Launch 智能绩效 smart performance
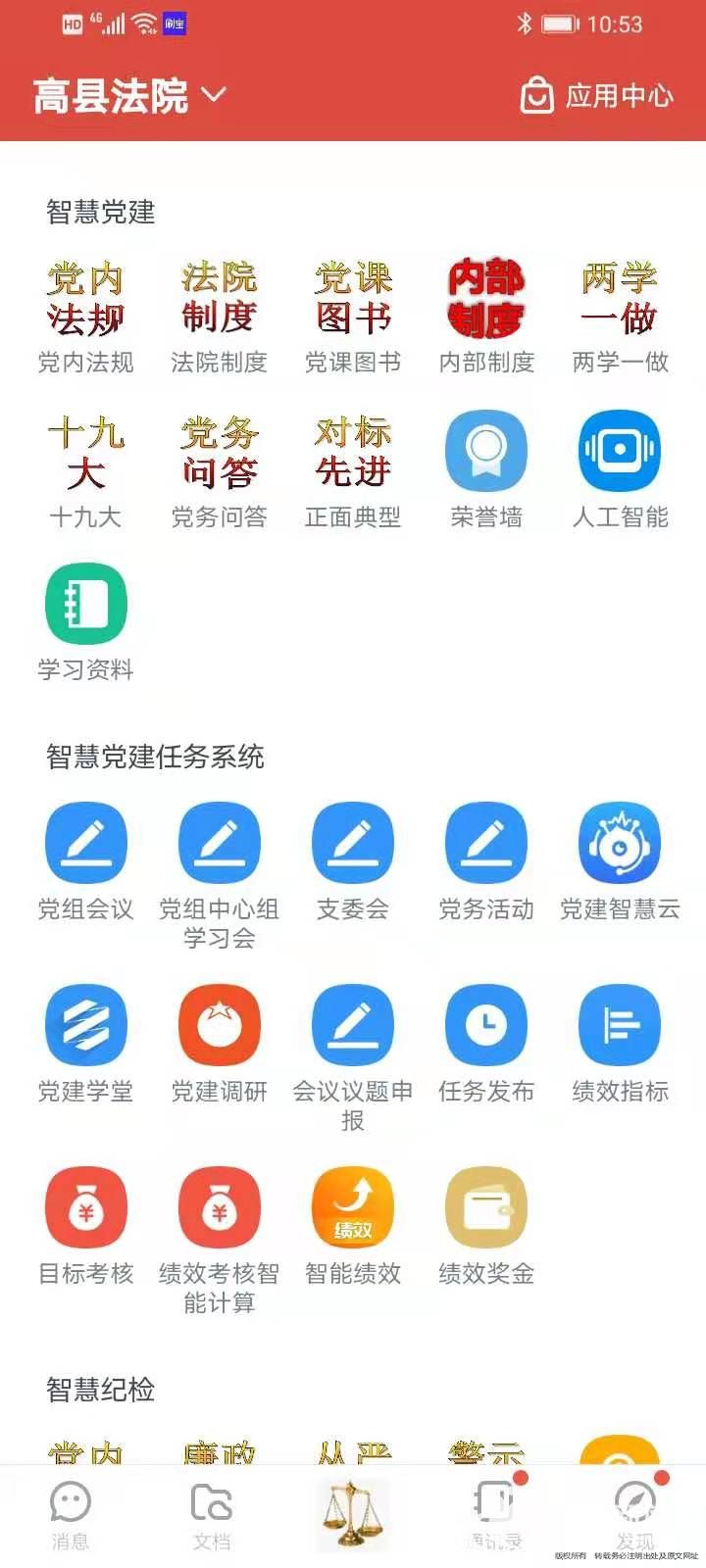Viewport: 706px width, 1568px height. point(353,1206)
